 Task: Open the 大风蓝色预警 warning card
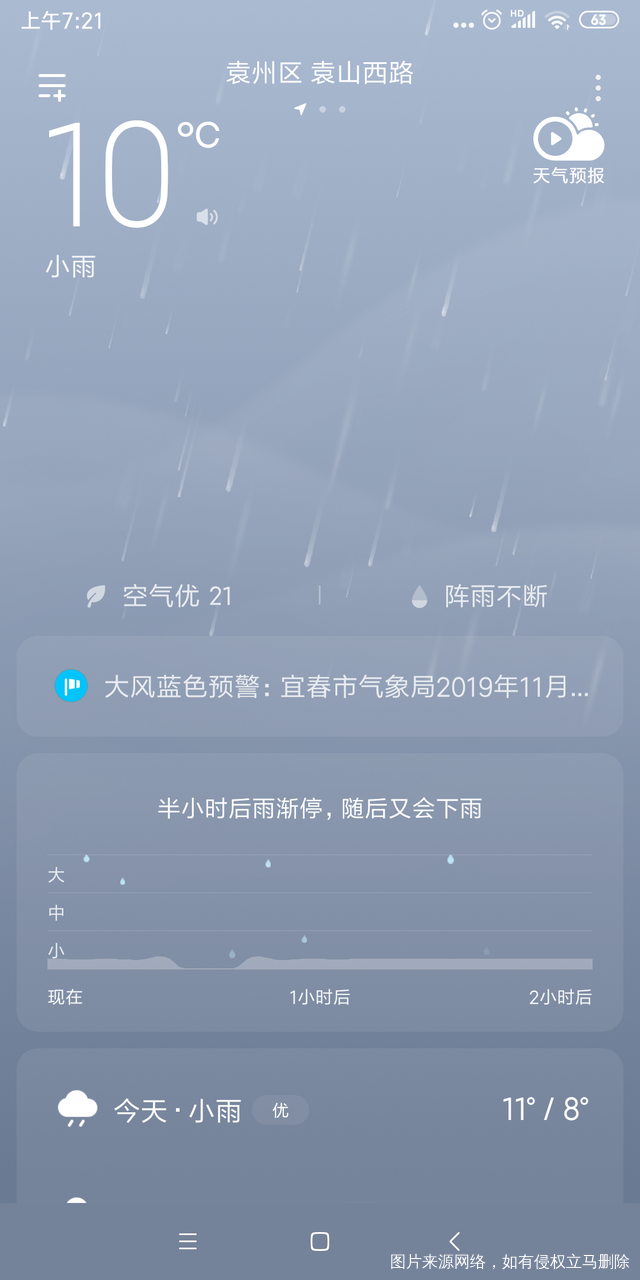point(320,687)
